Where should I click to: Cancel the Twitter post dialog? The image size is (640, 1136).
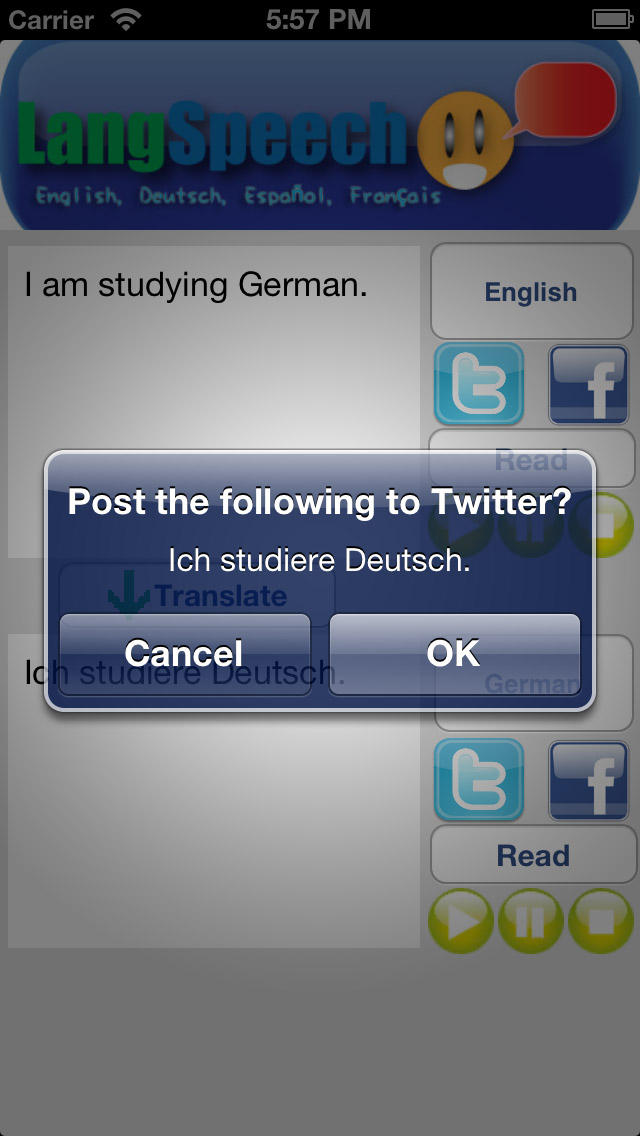[185, 654]
